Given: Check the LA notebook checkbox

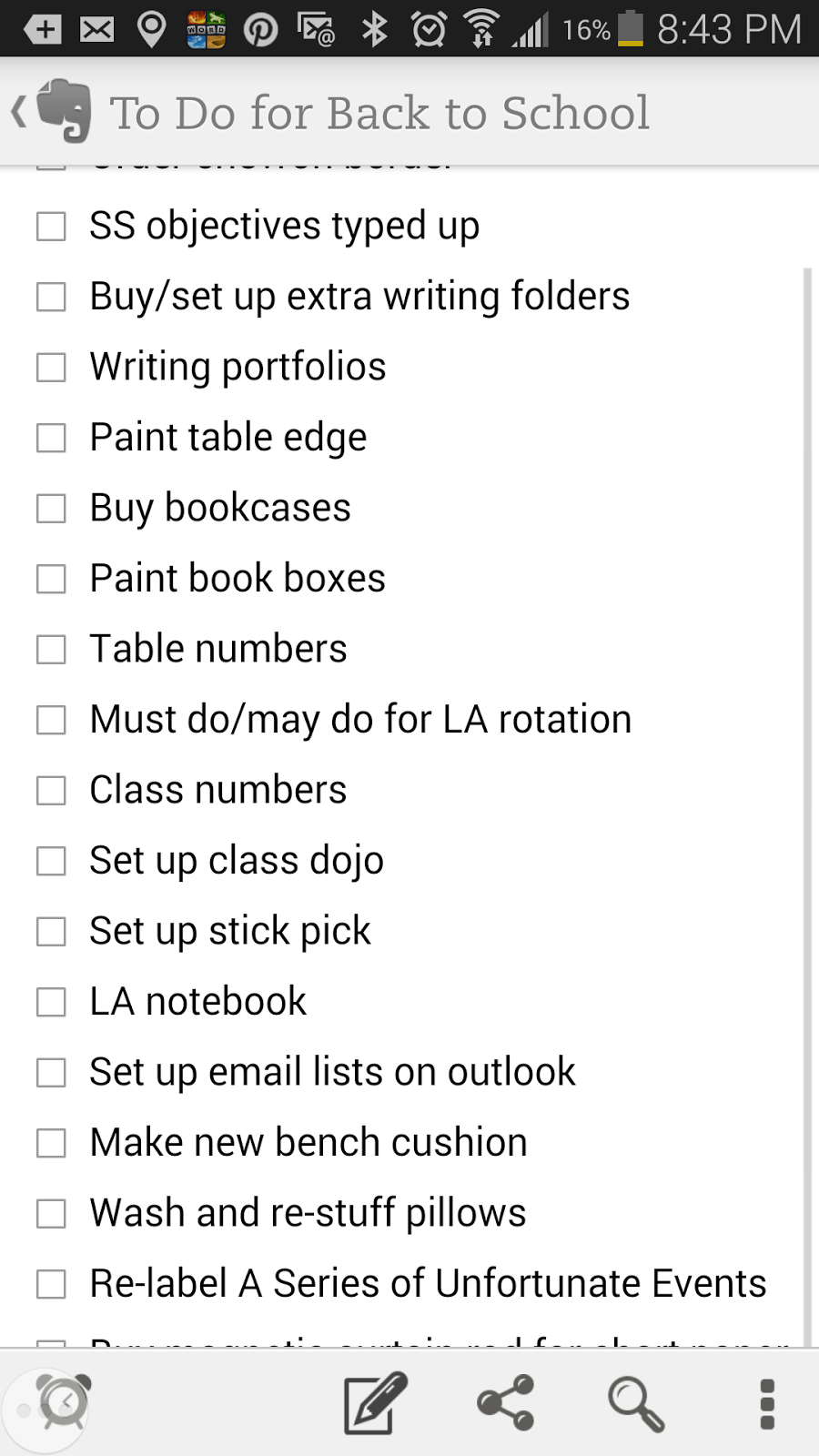Looking at the screenshot, I should 51,1002.
